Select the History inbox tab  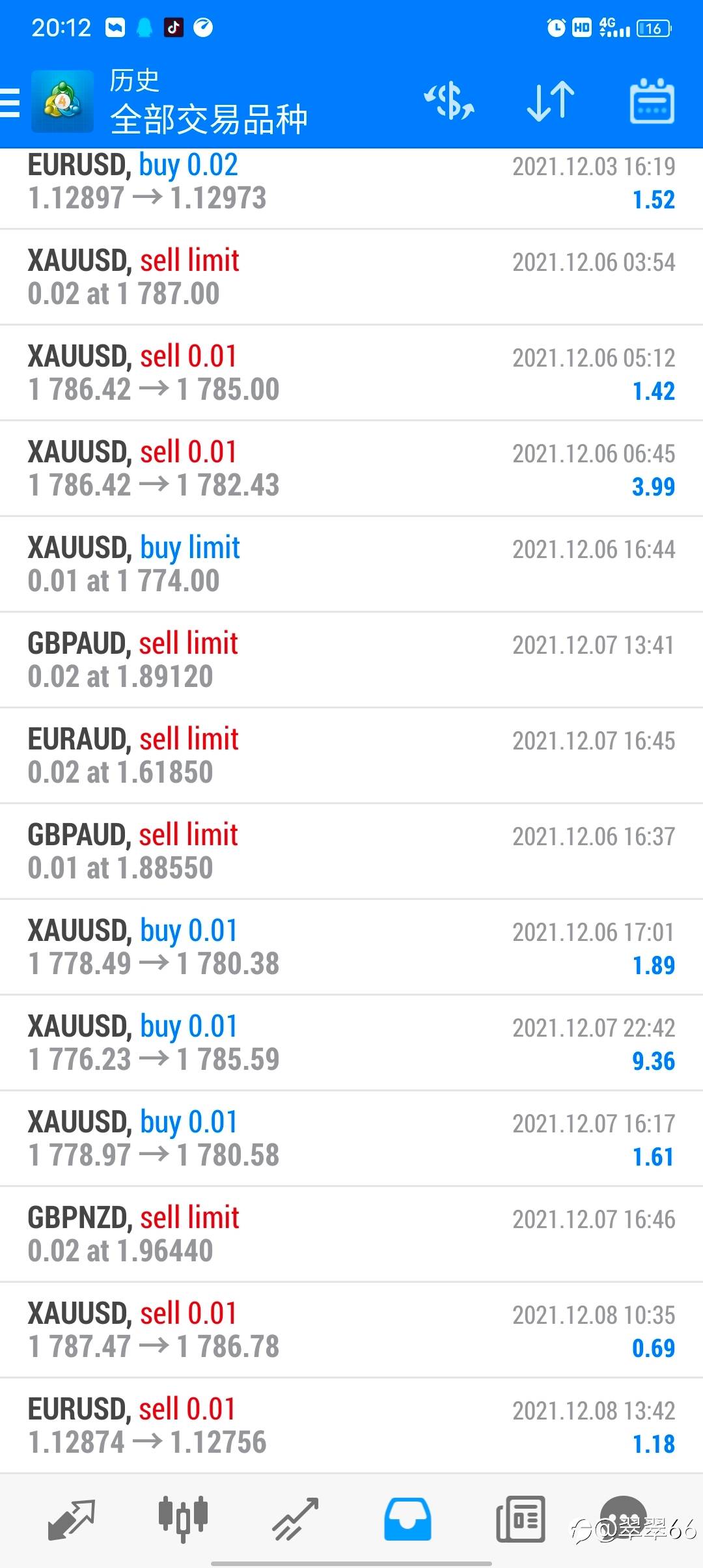(407, 1520)
